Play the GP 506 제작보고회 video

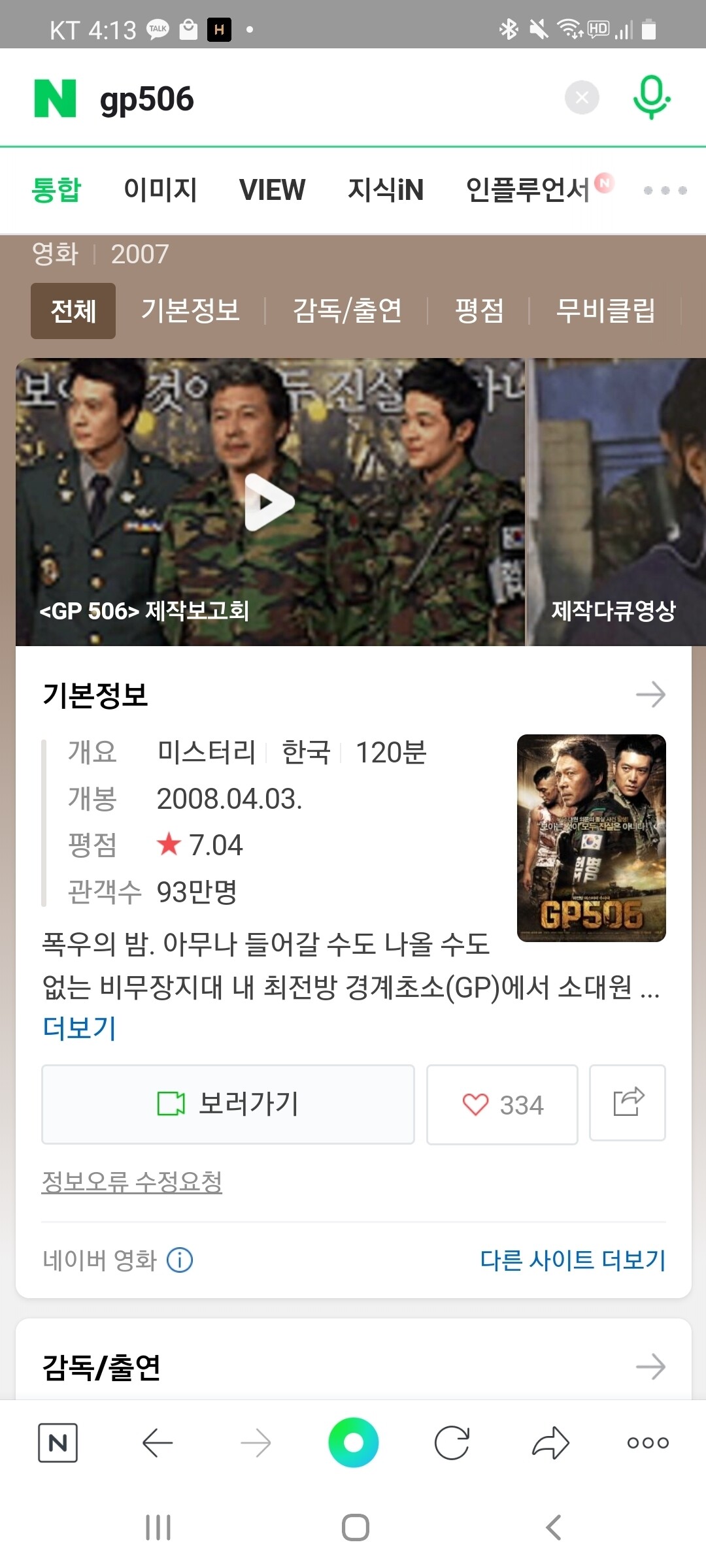[x=269, y=501]
